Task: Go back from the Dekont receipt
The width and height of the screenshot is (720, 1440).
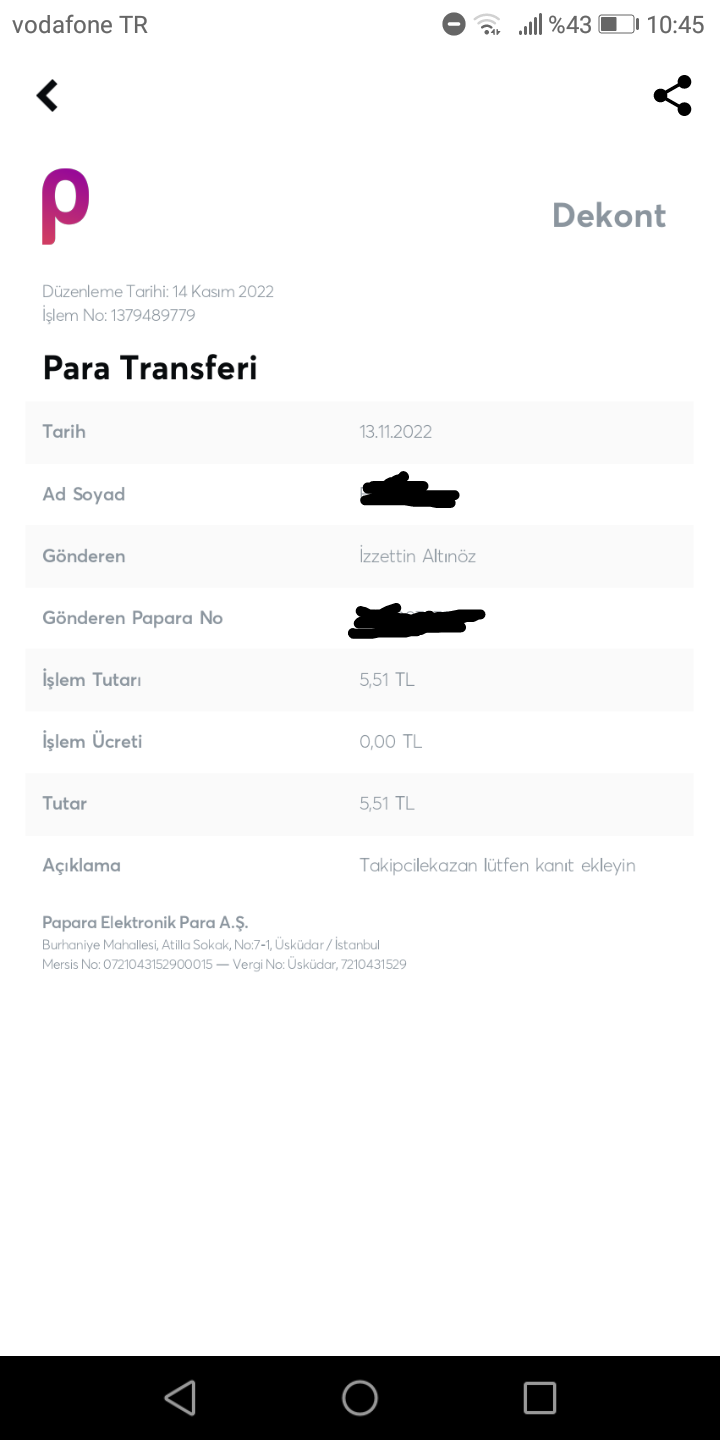Action: tap(47, 96)
